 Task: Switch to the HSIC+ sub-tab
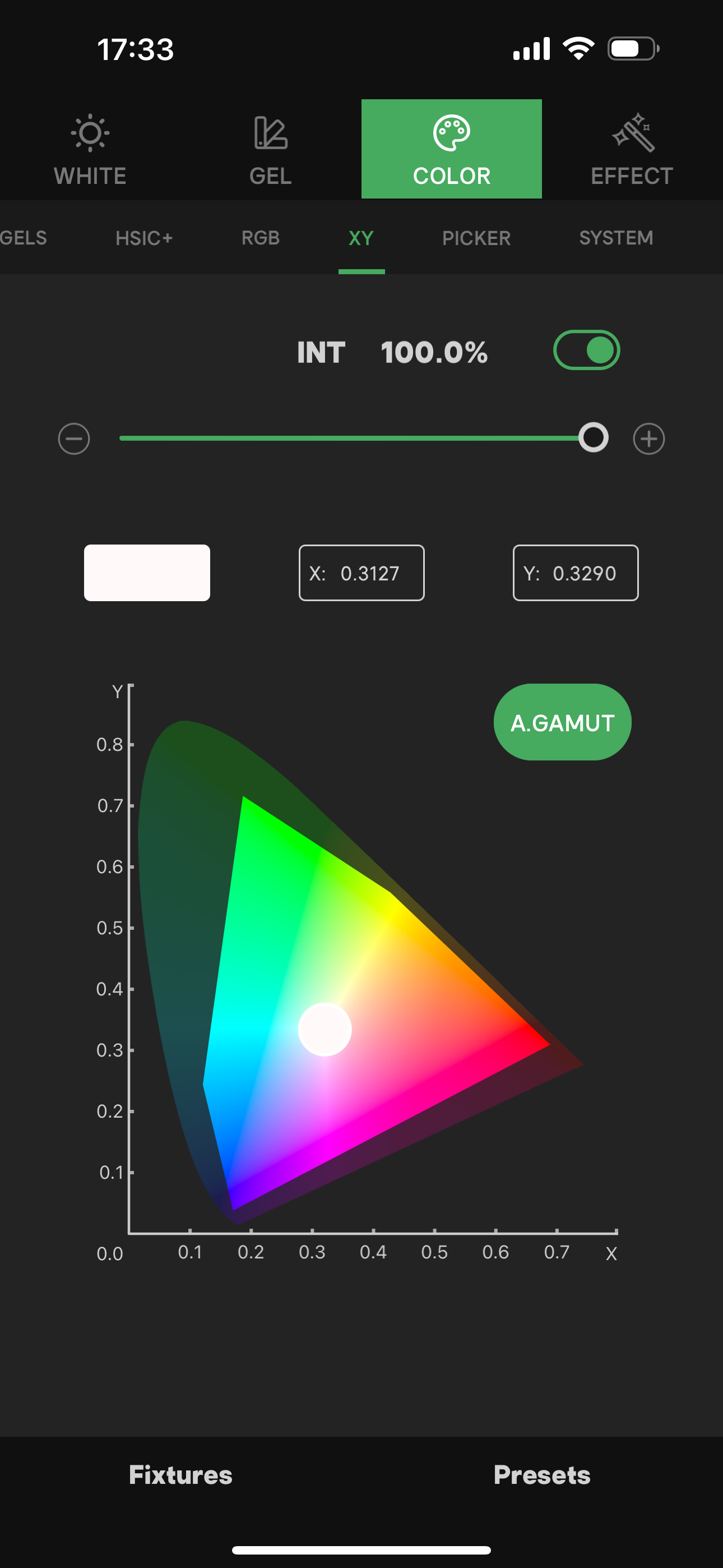click(144, 238)
